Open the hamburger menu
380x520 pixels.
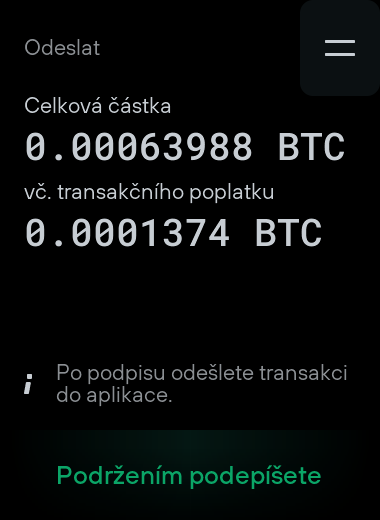tap(340, 48)
